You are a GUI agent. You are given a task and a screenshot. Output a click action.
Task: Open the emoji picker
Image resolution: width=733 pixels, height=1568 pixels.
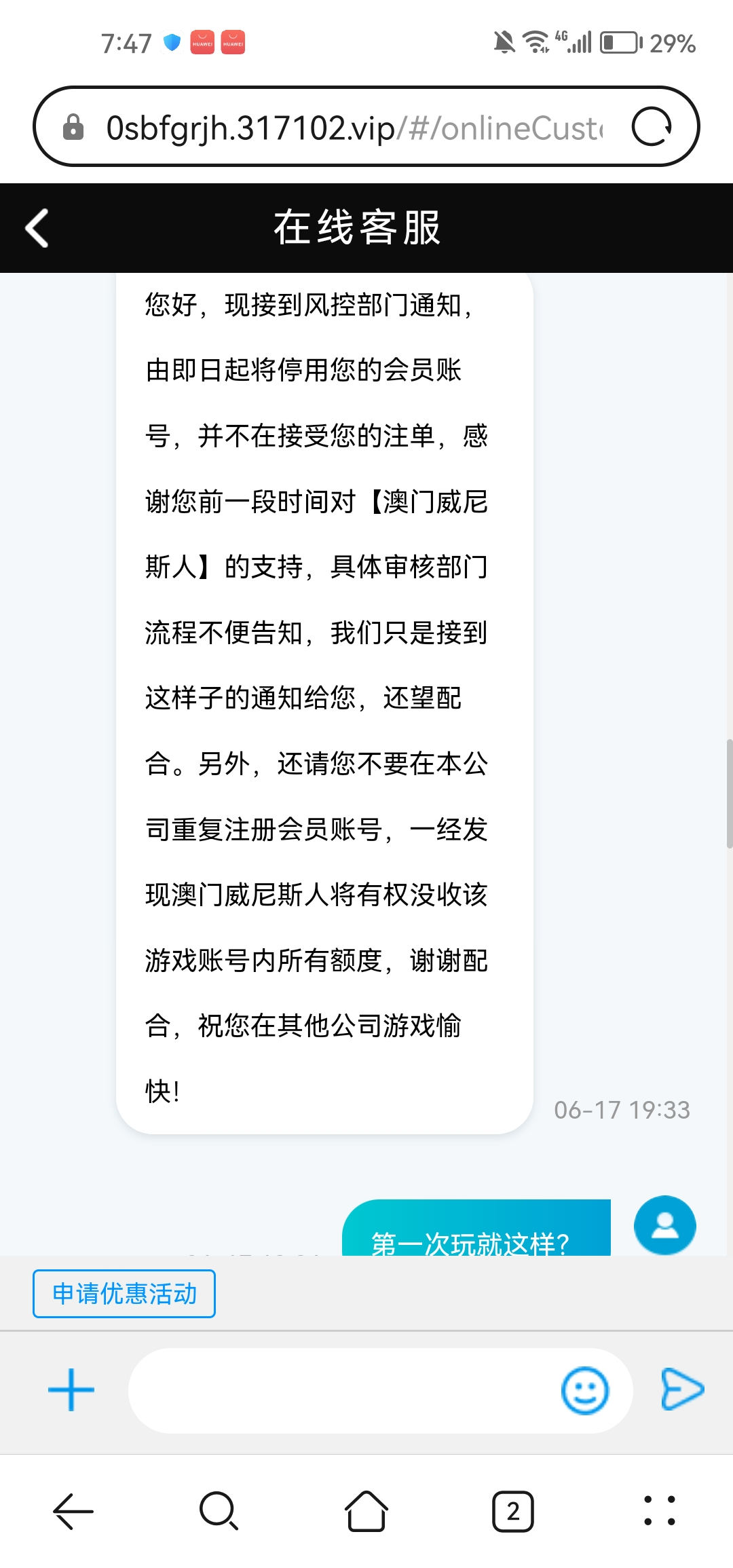pyautogui.click(x=584, y=1391)
